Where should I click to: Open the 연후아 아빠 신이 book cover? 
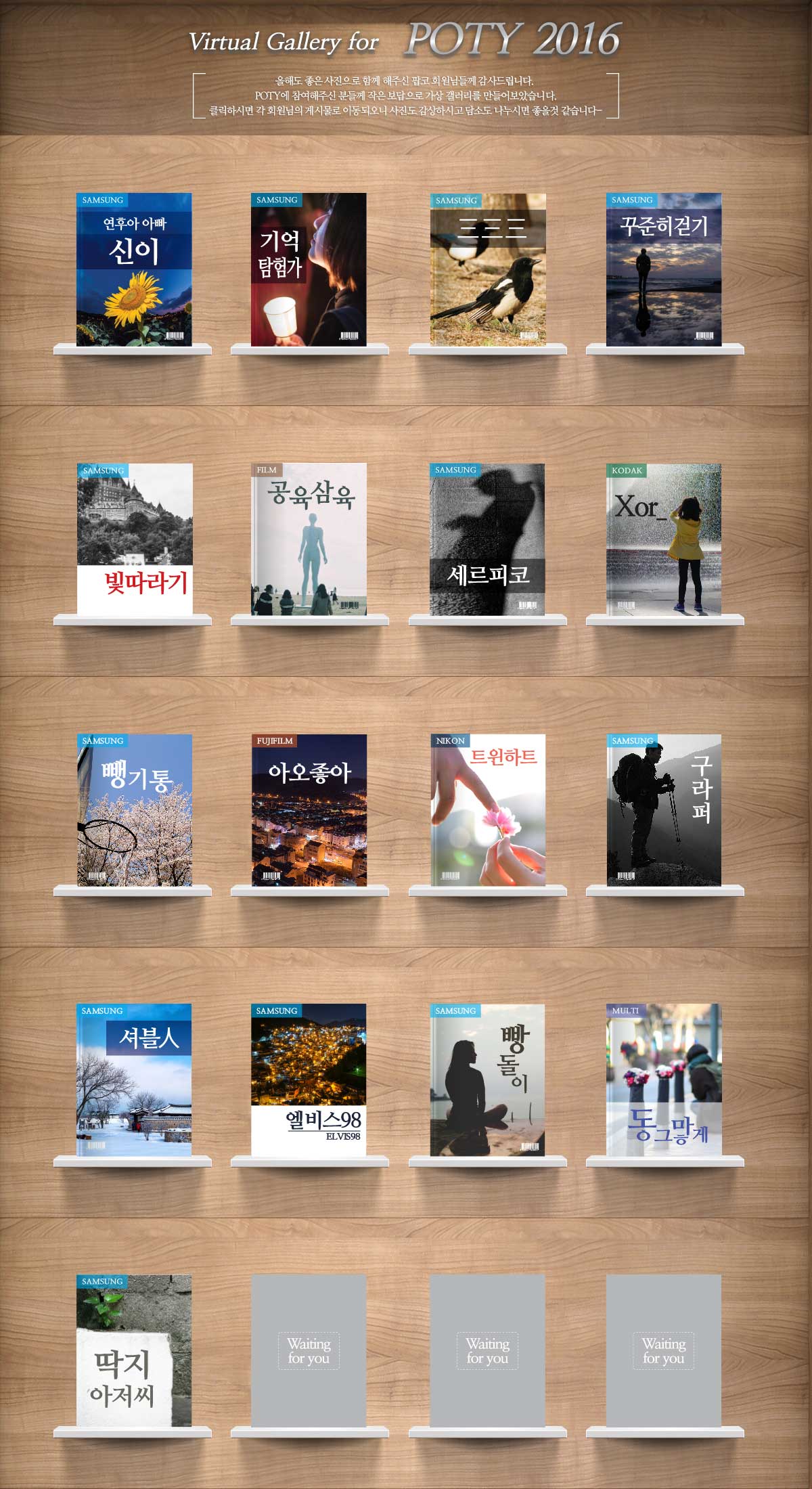[x=134, y=269]
